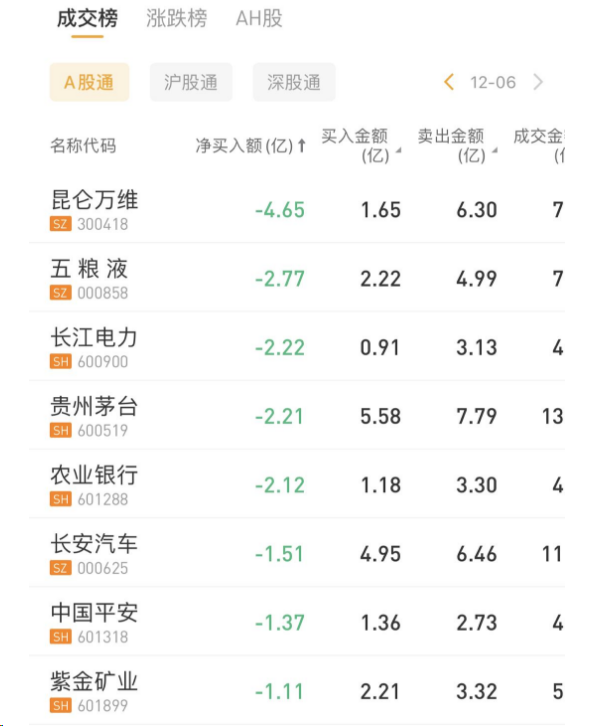Sort by 净买入额 column

(x=250, y=146)
